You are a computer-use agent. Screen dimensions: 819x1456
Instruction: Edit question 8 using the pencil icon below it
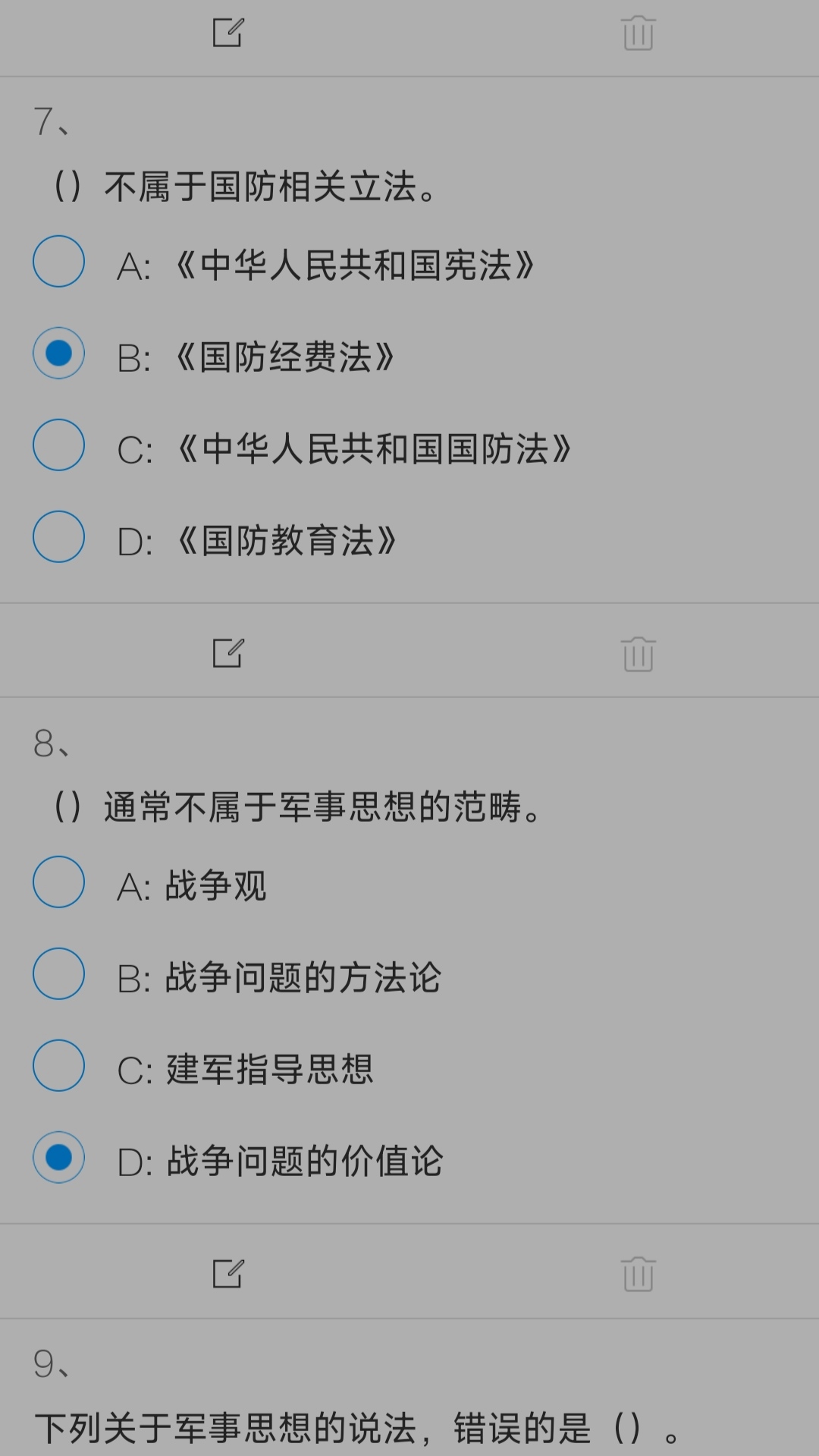coord(227,1273)
